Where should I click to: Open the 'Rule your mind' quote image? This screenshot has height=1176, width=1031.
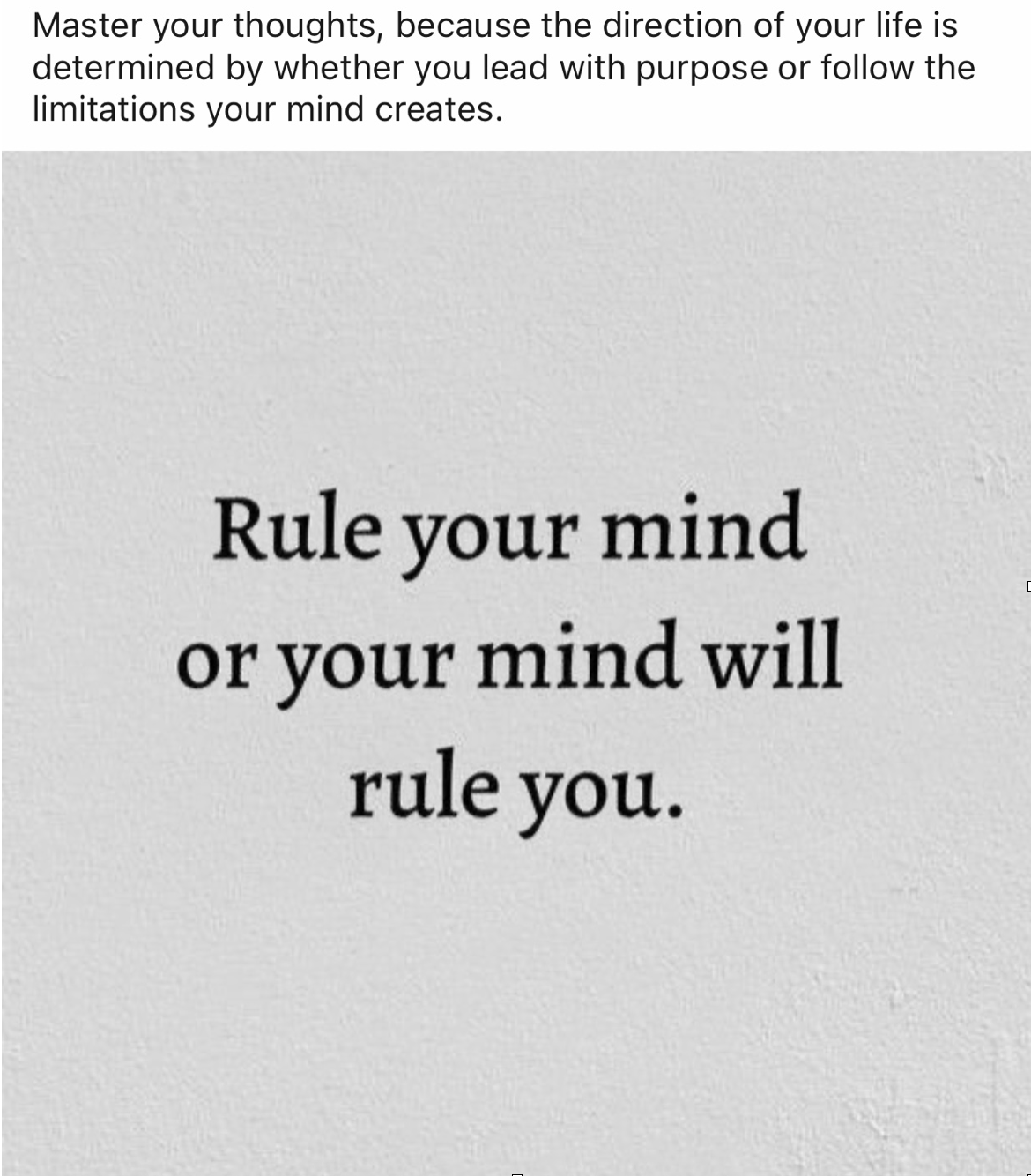[515, 661]
